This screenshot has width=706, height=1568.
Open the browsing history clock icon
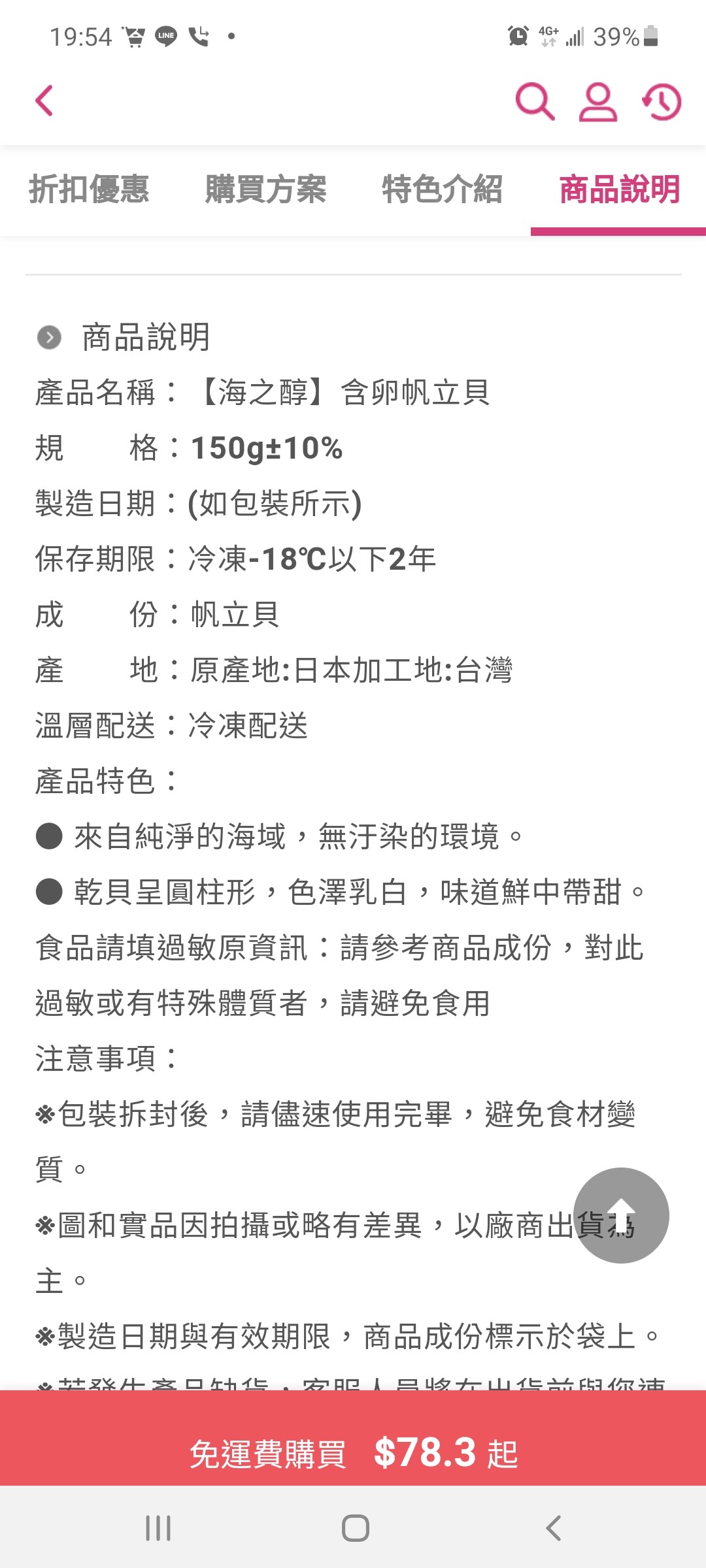pyautogui.click(x=662, y=101)
